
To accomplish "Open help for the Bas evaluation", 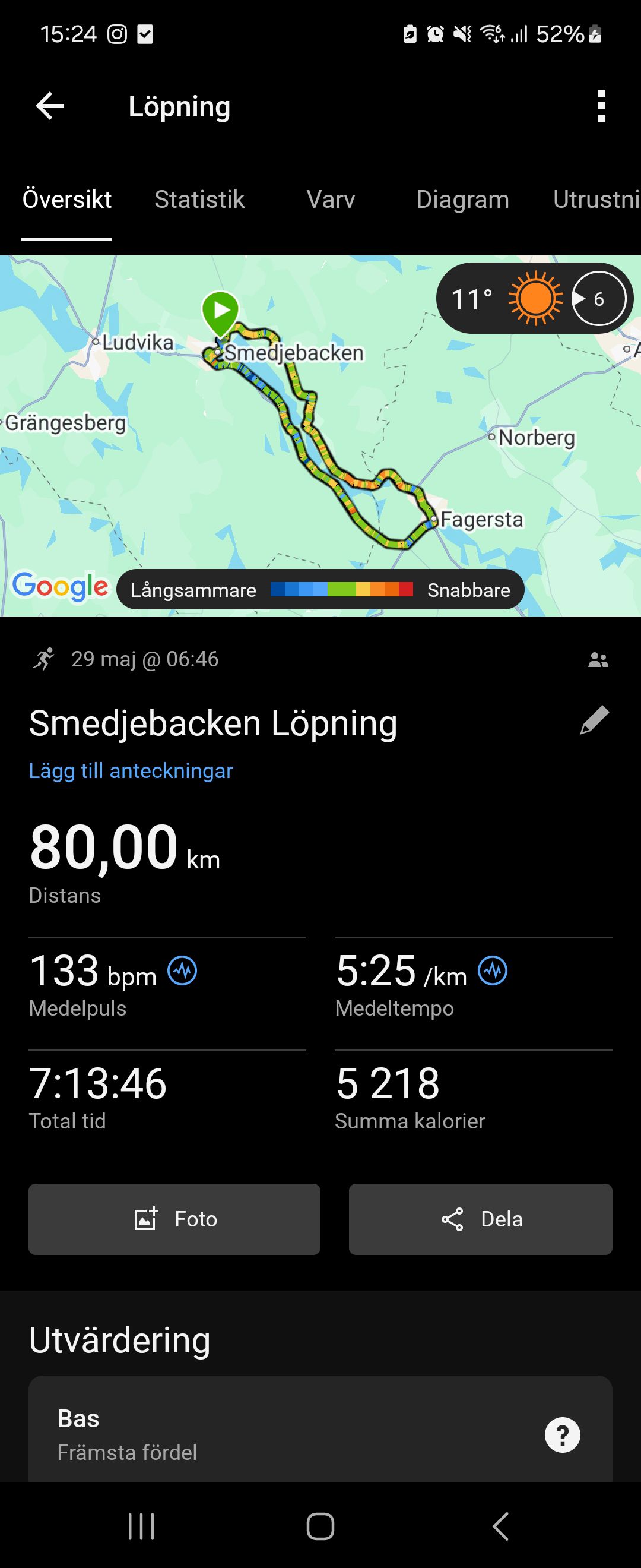I will [x=562, y=1435].
